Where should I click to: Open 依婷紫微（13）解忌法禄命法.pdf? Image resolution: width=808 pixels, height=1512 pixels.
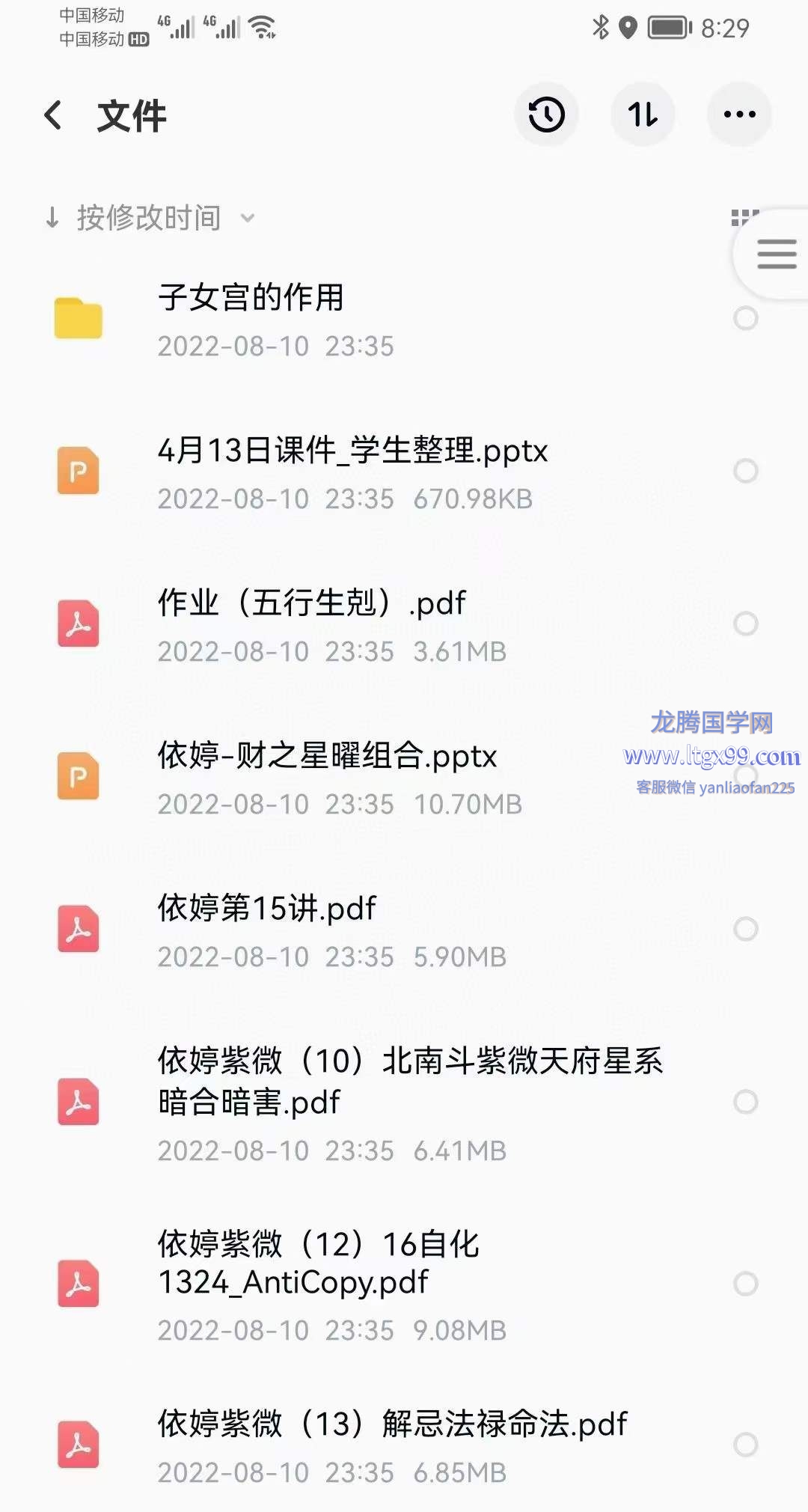pyautogui.click(x=404, y=1445)
